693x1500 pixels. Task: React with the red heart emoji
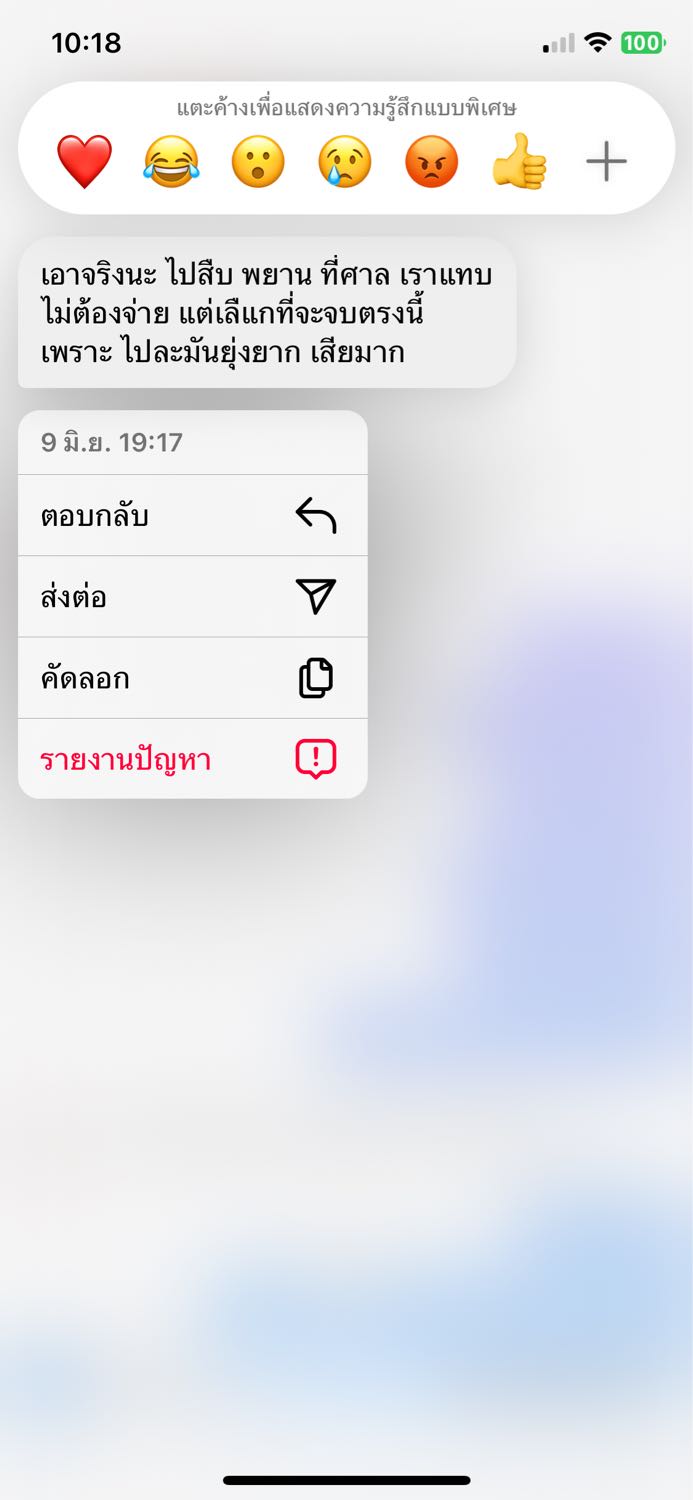(x=84, y=162)
